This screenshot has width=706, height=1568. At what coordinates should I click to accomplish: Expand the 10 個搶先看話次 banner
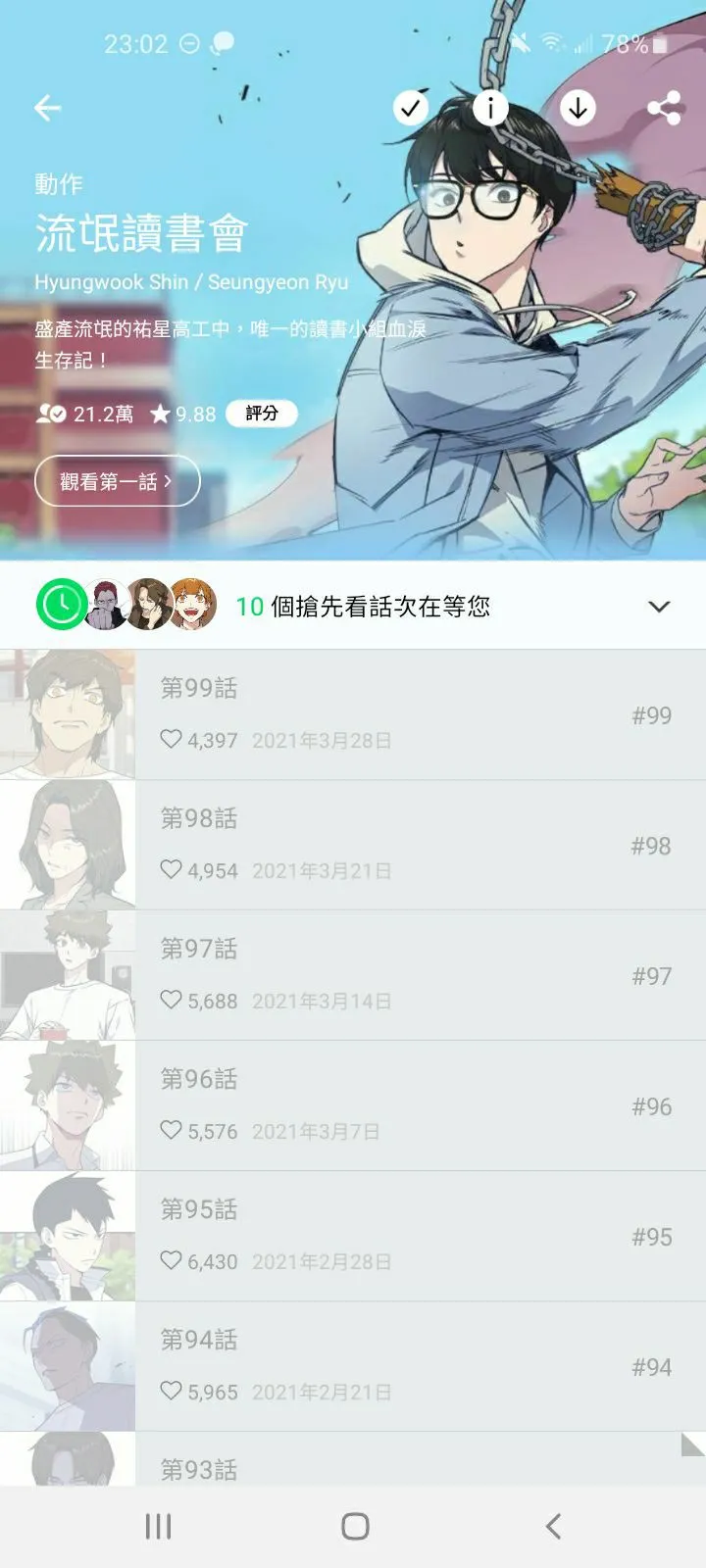click(659, 607)
